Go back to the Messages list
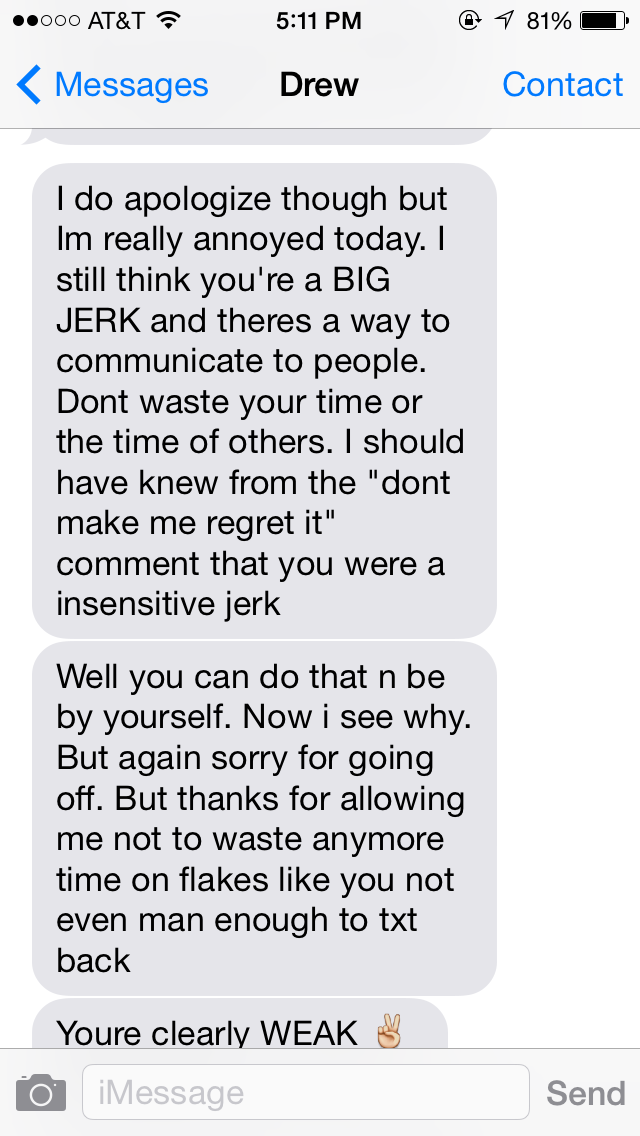The image size is (640, 1136). [x=112, y=85]
